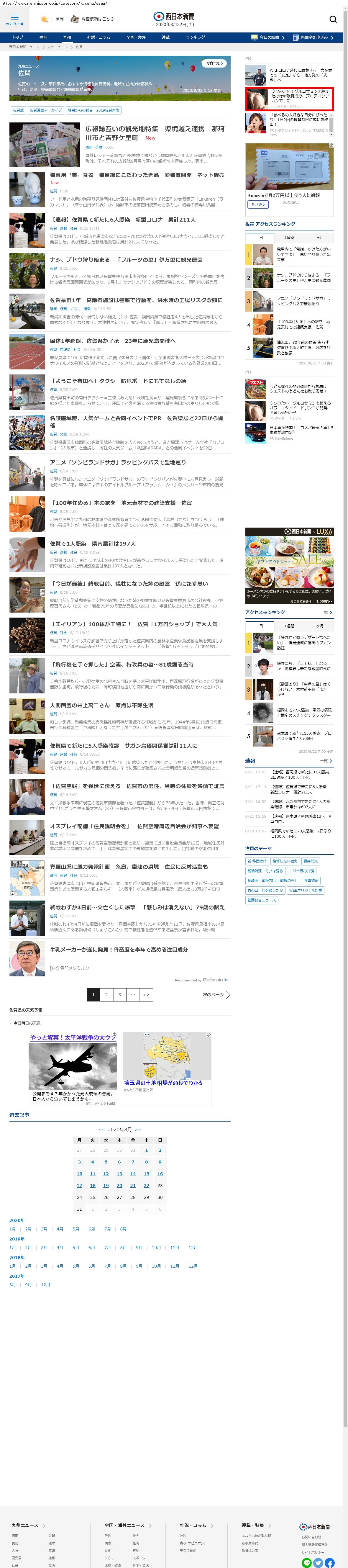This screenshot has width=348, height=1568.
Task: Select the コロナ禍の介護 topic tag
Action: [x=302, y=871]
